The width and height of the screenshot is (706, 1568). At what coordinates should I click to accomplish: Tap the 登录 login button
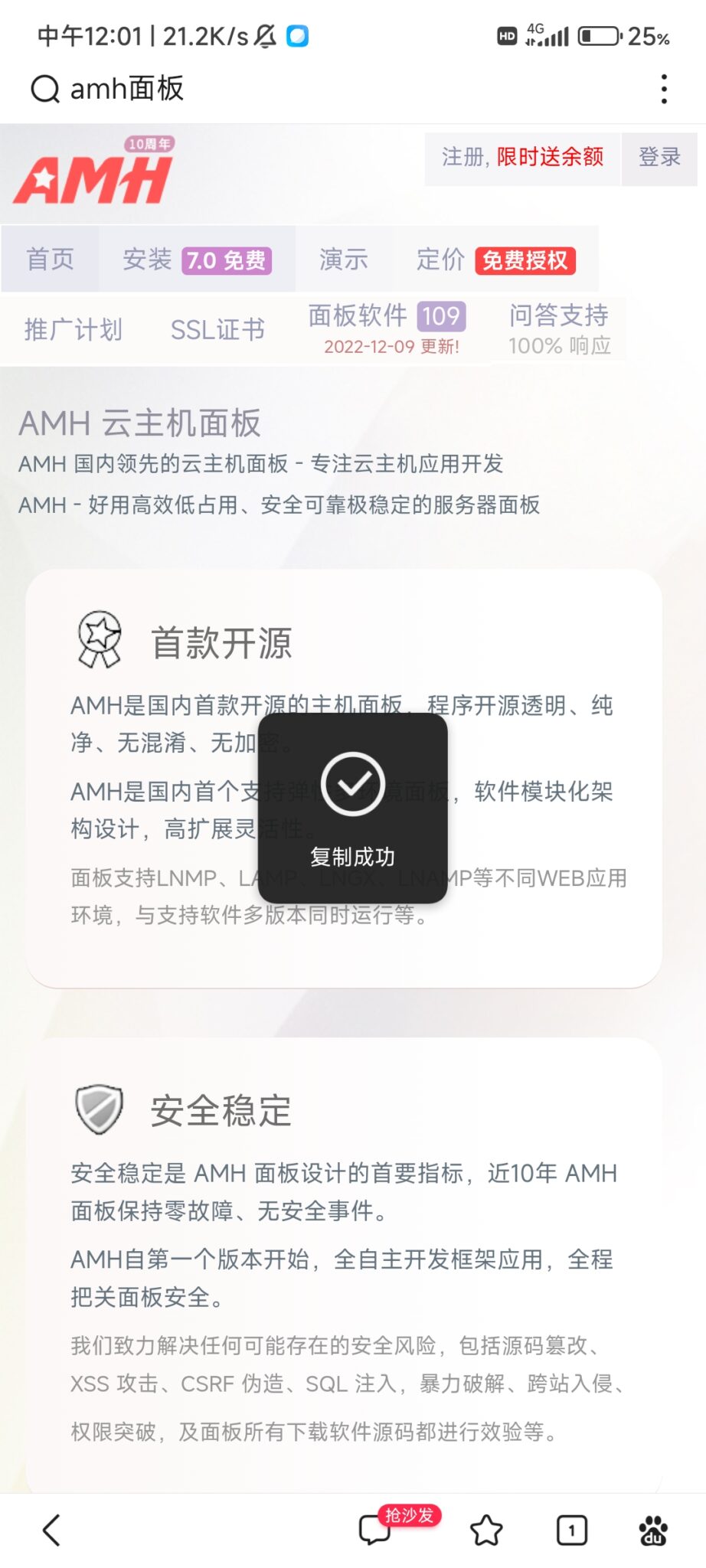[x=659, y=158]
